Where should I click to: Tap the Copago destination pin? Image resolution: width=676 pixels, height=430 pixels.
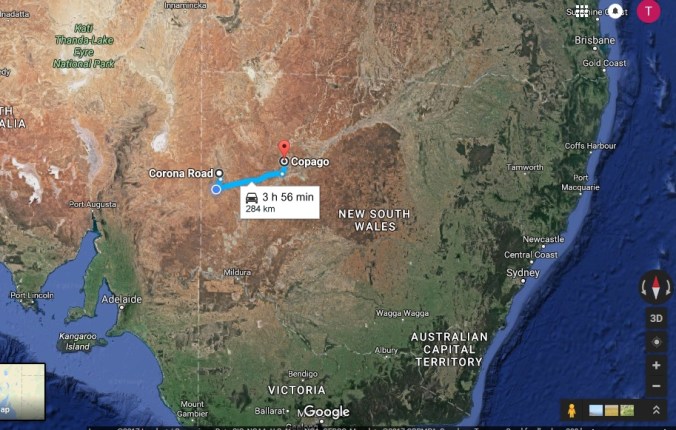pos(283,149)
